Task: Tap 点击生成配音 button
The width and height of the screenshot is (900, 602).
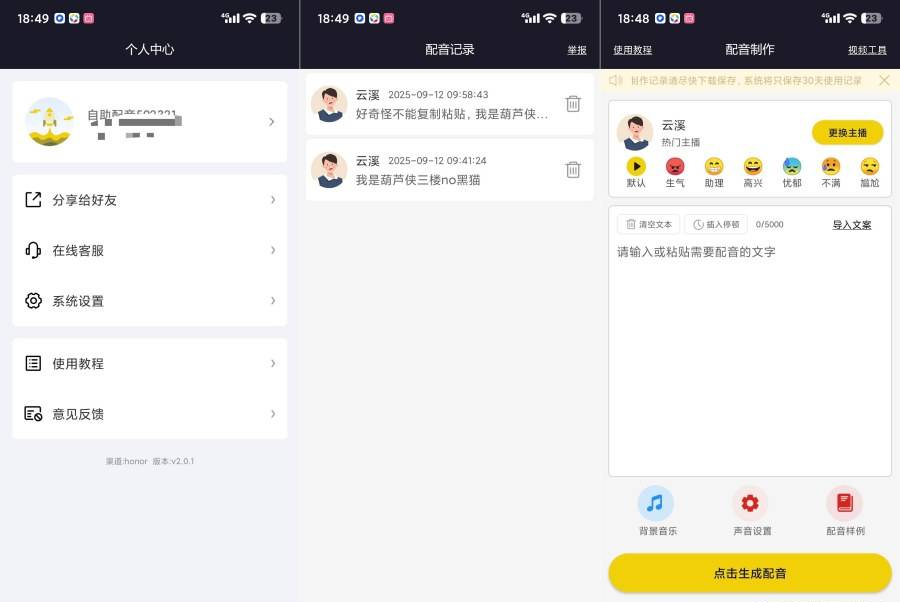Action: pos(750,573)
